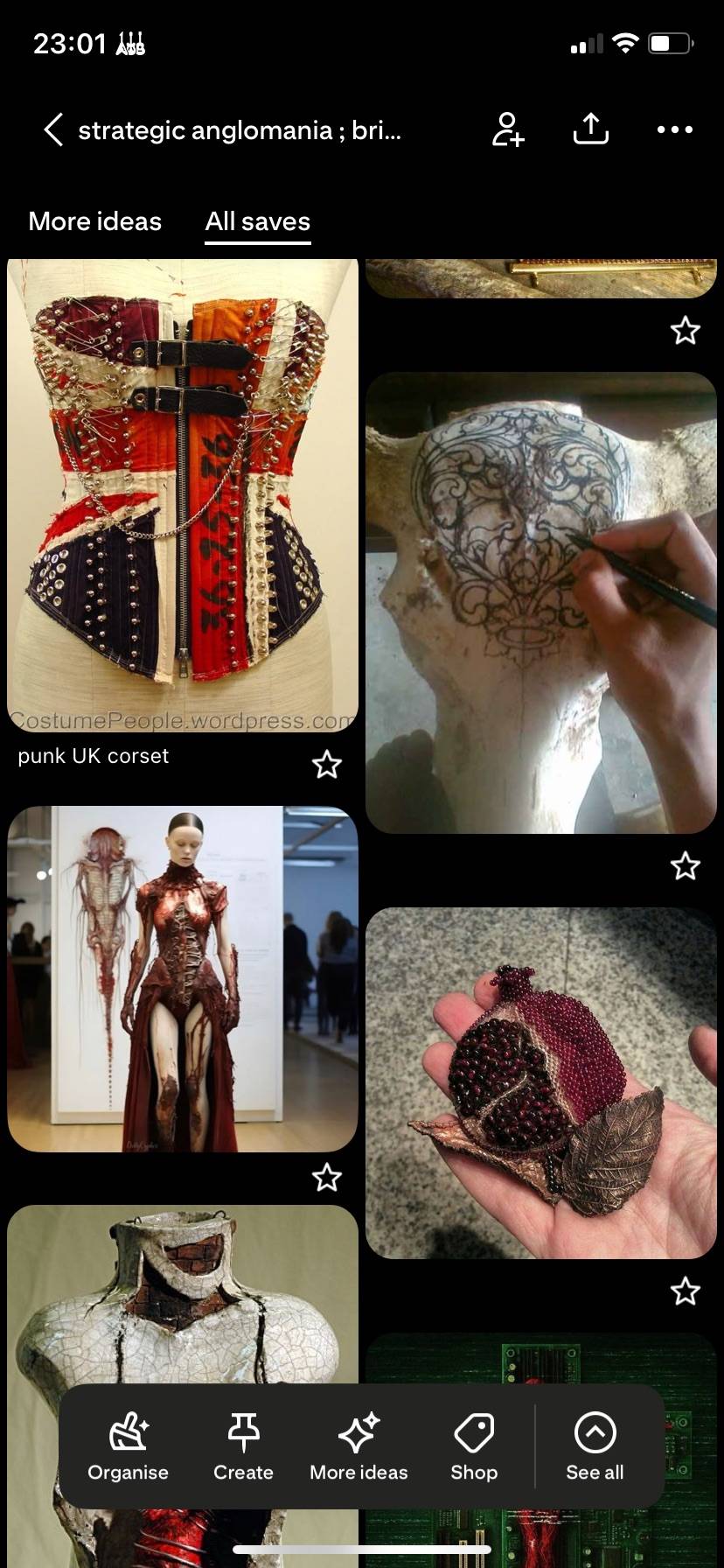Favourite the punk UK corset pin

click(327, 765)
